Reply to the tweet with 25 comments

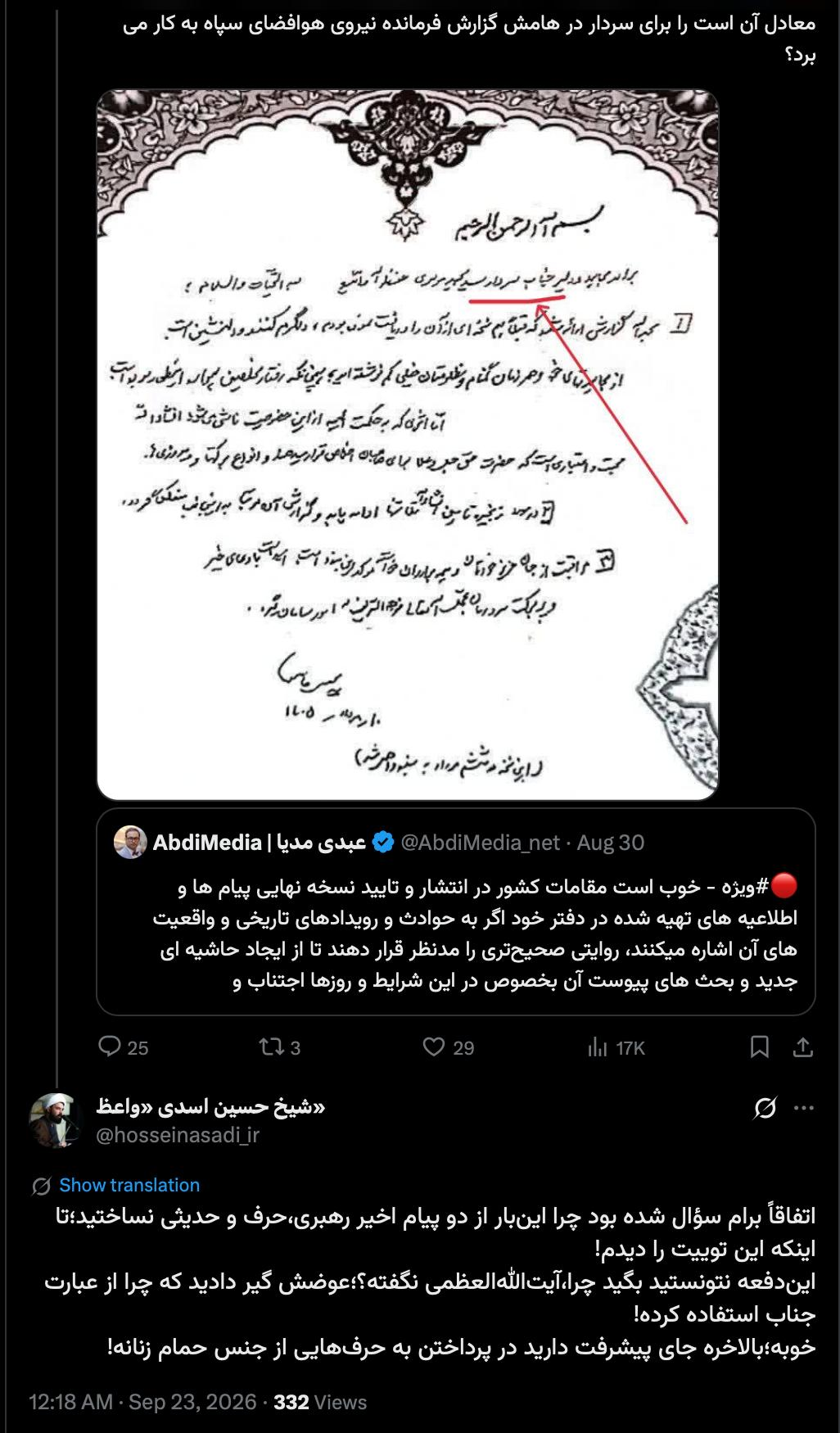(x=123, y=1047)
